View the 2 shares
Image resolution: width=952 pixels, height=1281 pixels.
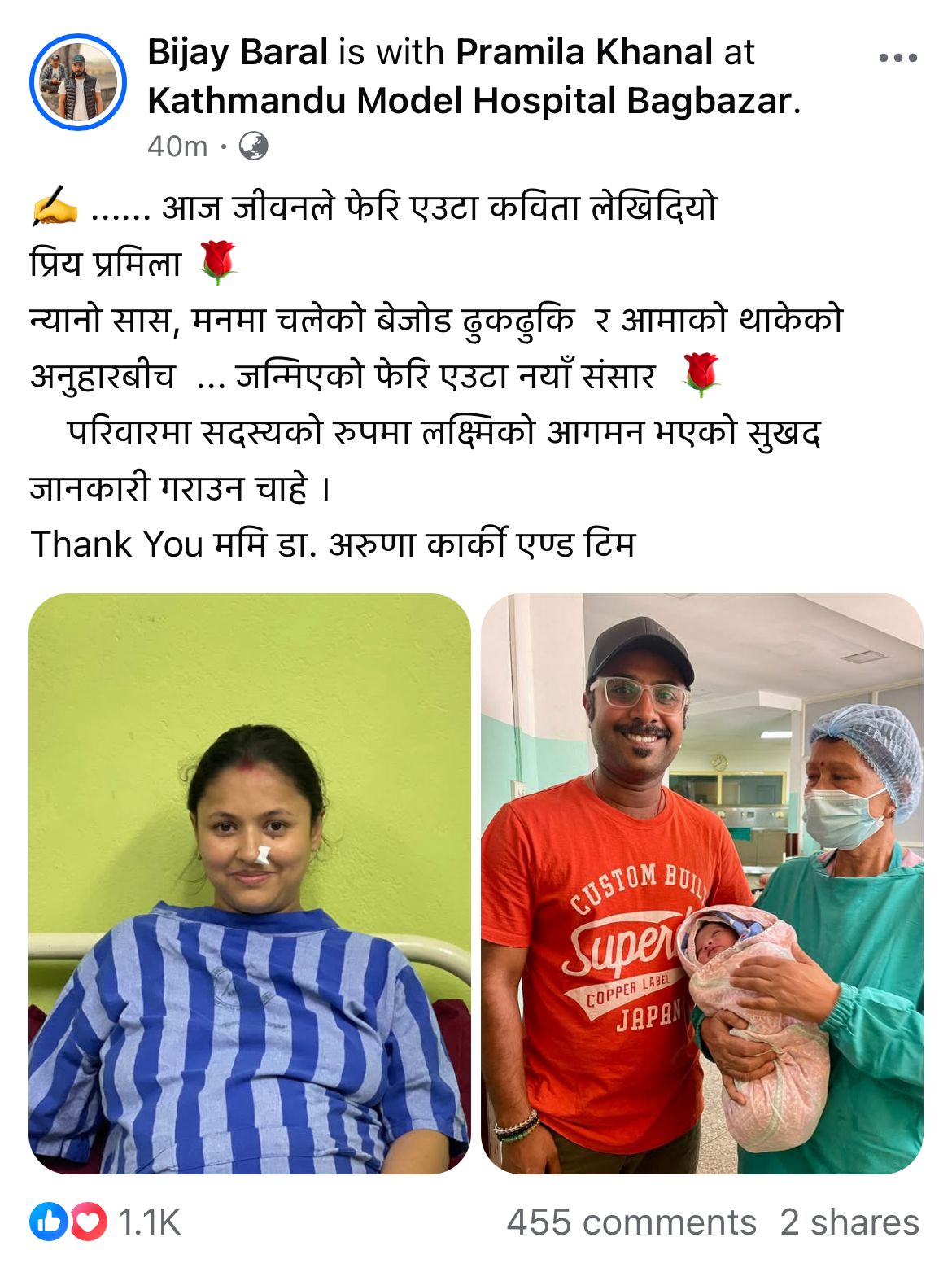pos(849,1222)
